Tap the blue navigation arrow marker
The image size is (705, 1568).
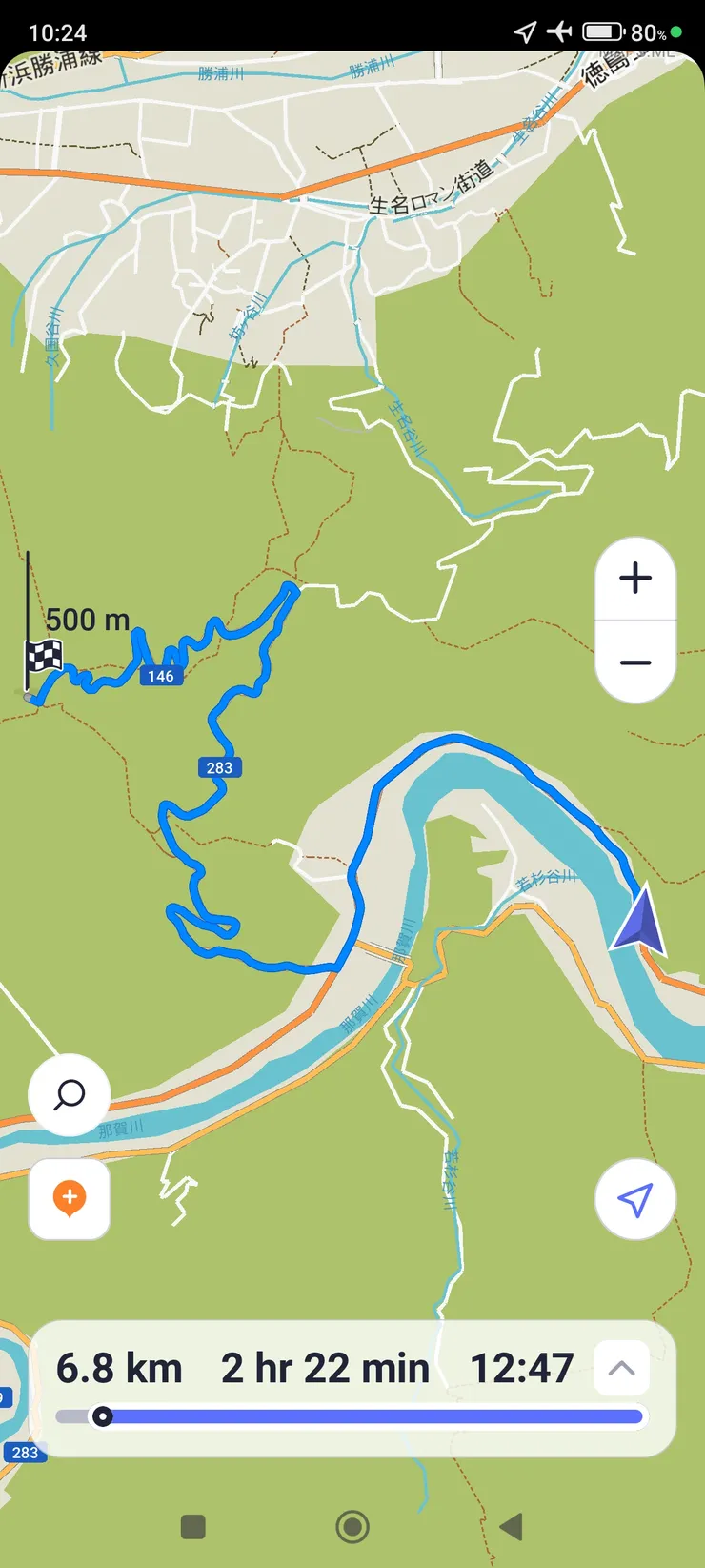[x=640, y=920]
